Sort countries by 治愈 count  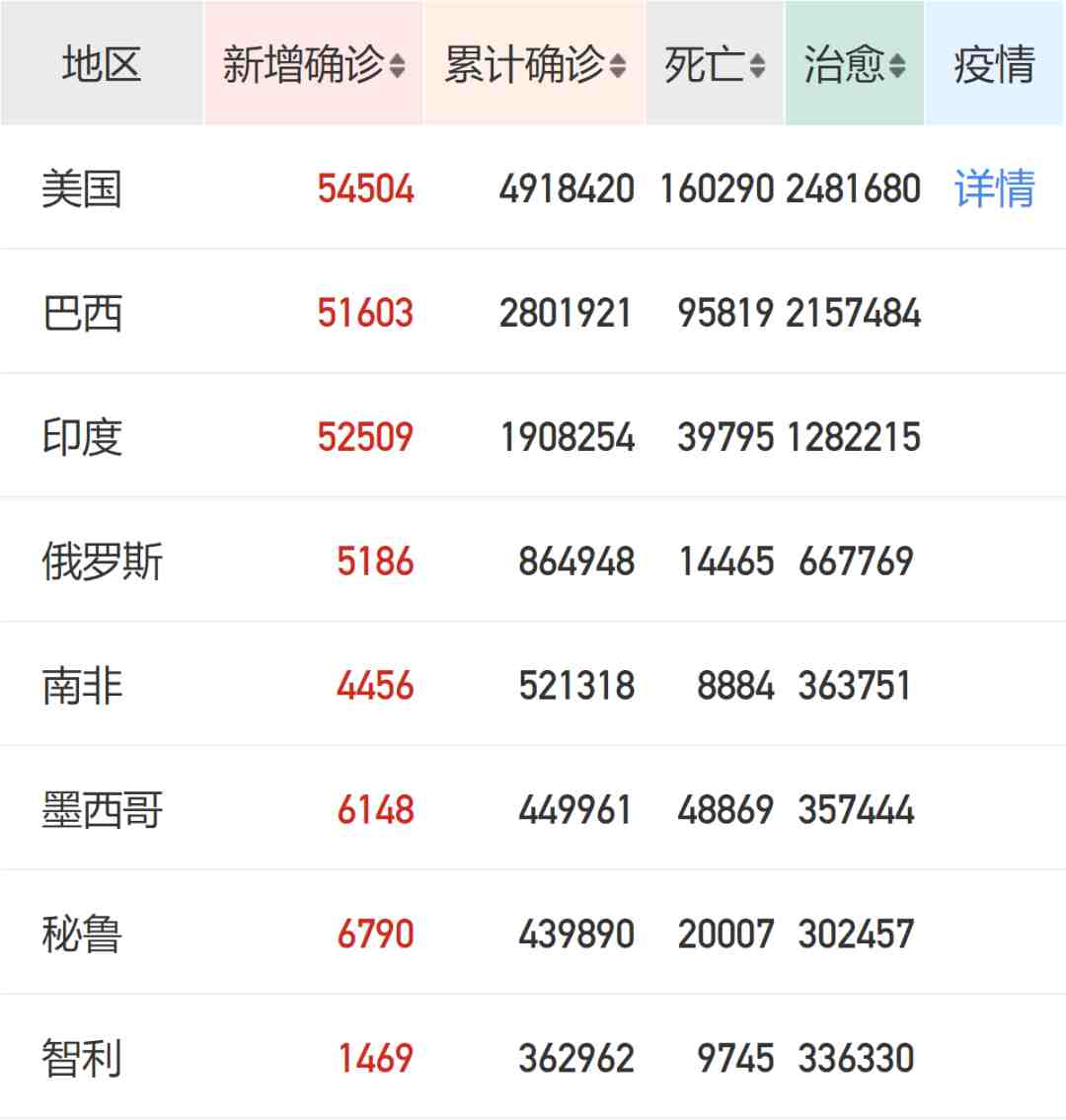[x=854, y=65]
